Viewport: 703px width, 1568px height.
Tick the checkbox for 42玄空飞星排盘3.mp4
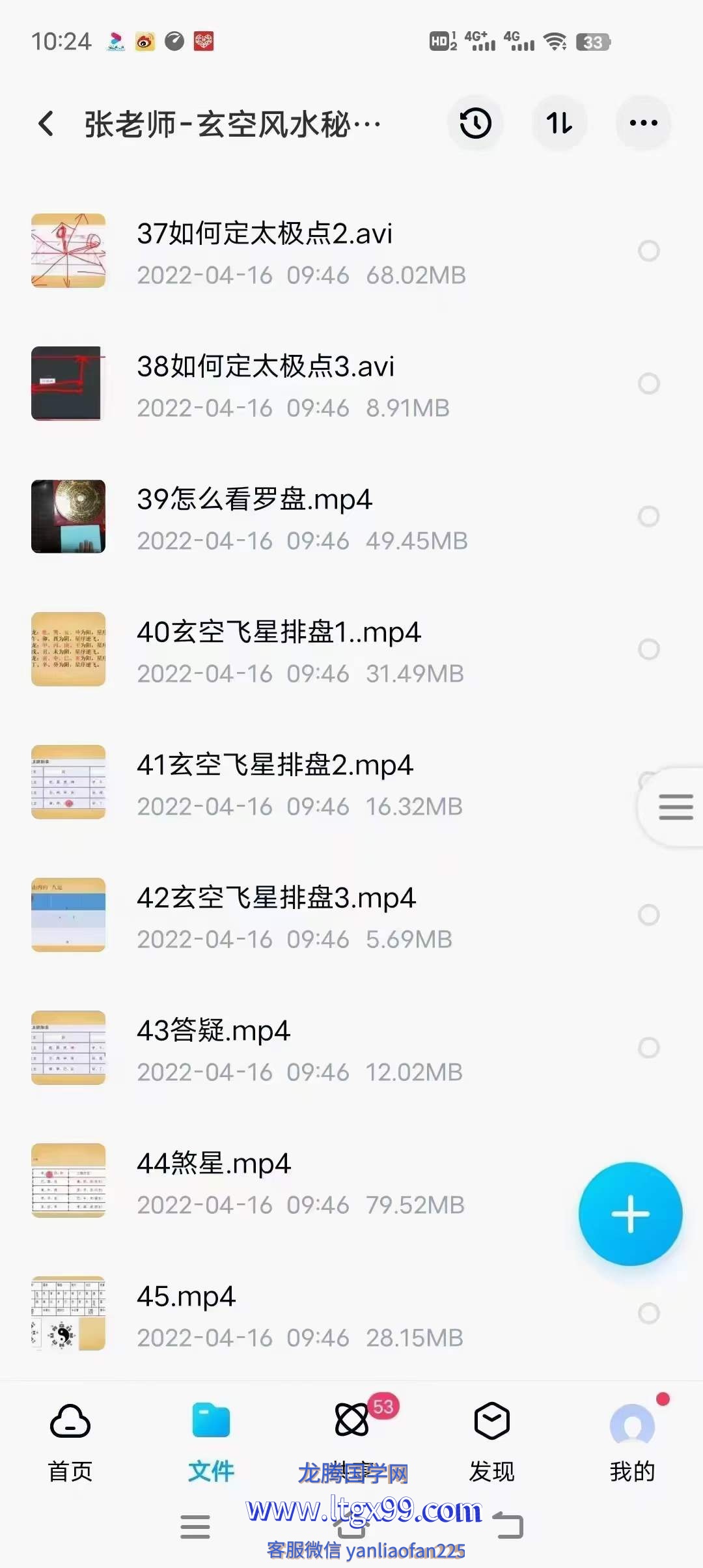(x=648, y=915)
